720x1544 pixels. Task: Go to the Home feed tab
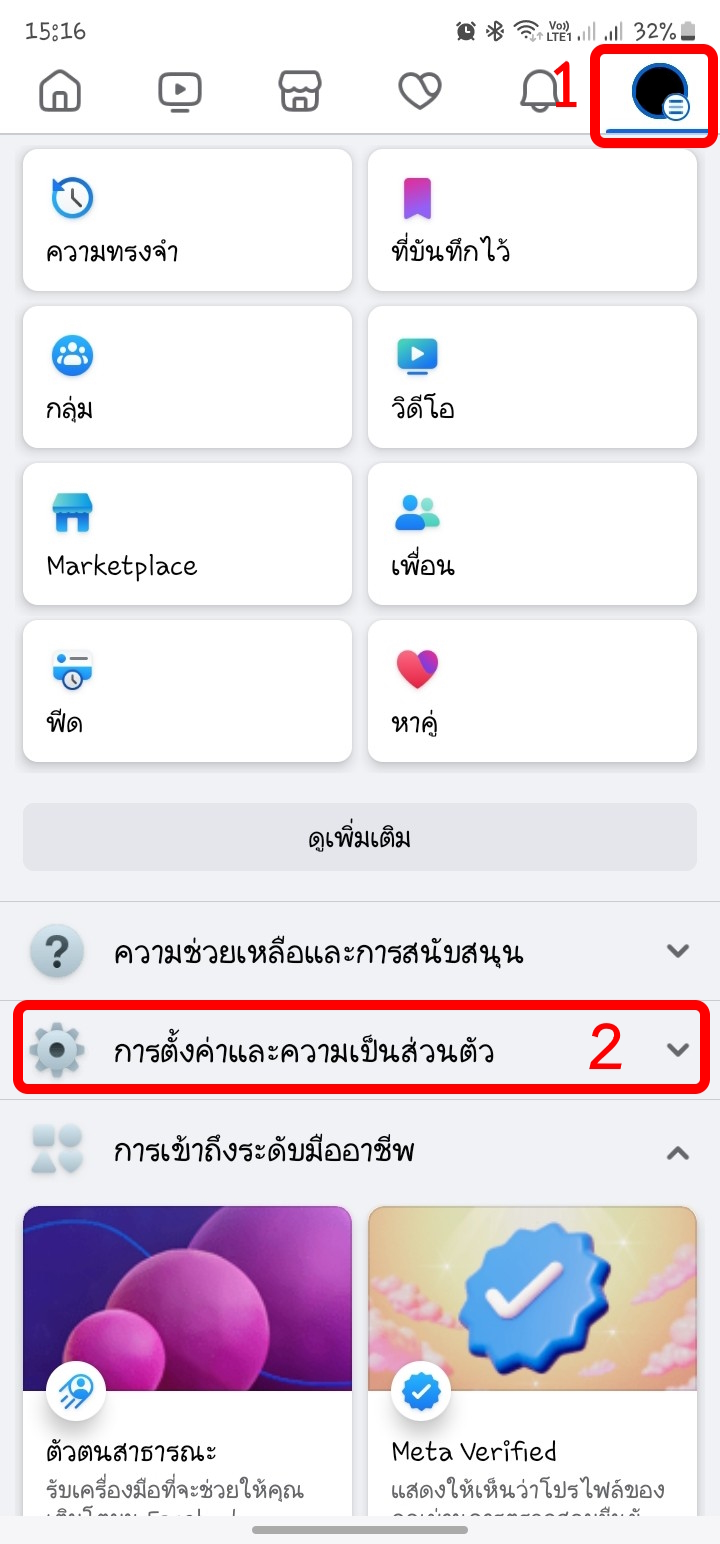point(60,92)
